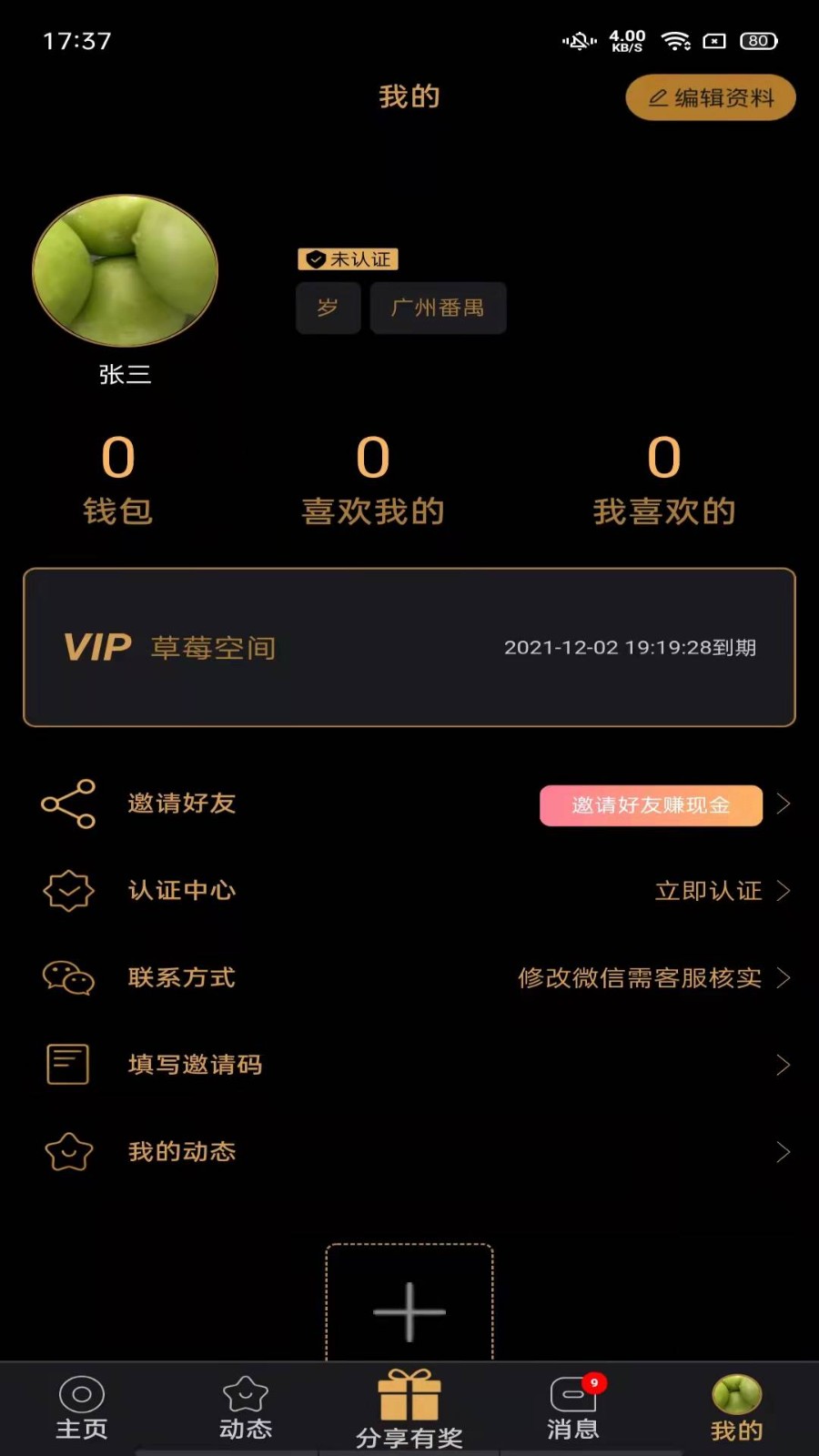This screenshot has width=819, height=1456.
Task: Select the star icon for 我的动态
Action: click(66, 1151)
